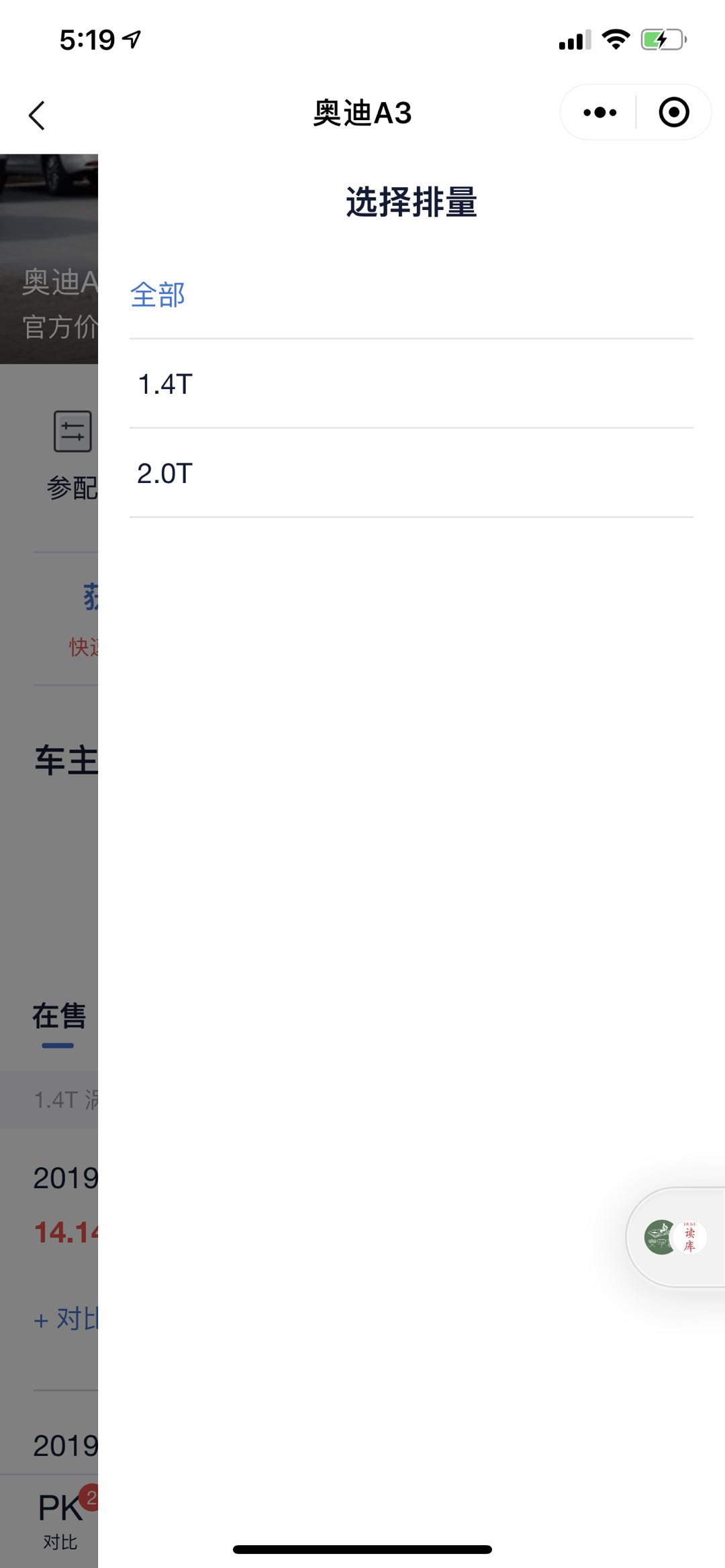This screenshot has height=1568, width=725.
Task: Close the mini program with the circle icon
Action: coord(673,113)
